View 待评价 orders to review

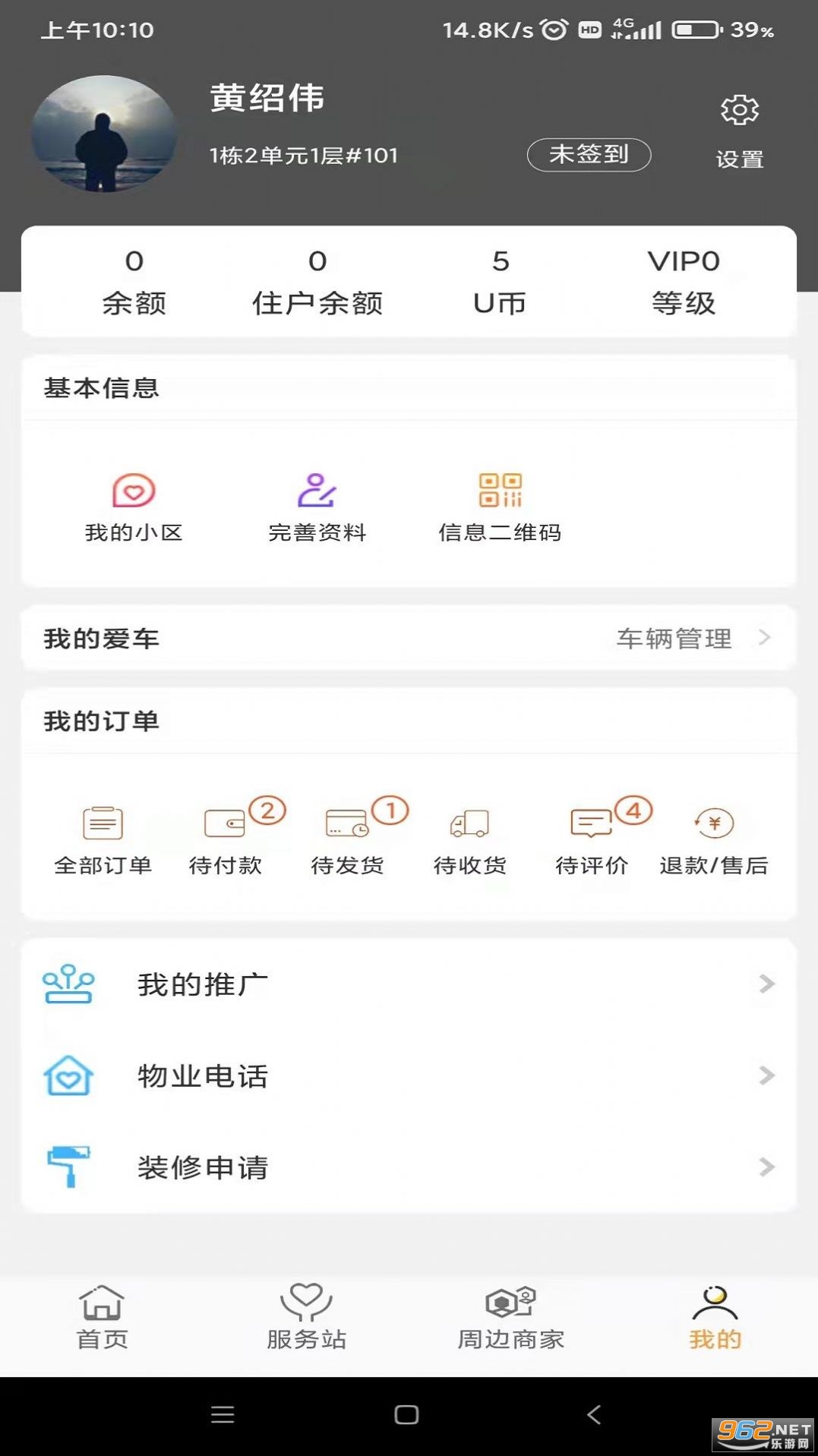point(592,839)
